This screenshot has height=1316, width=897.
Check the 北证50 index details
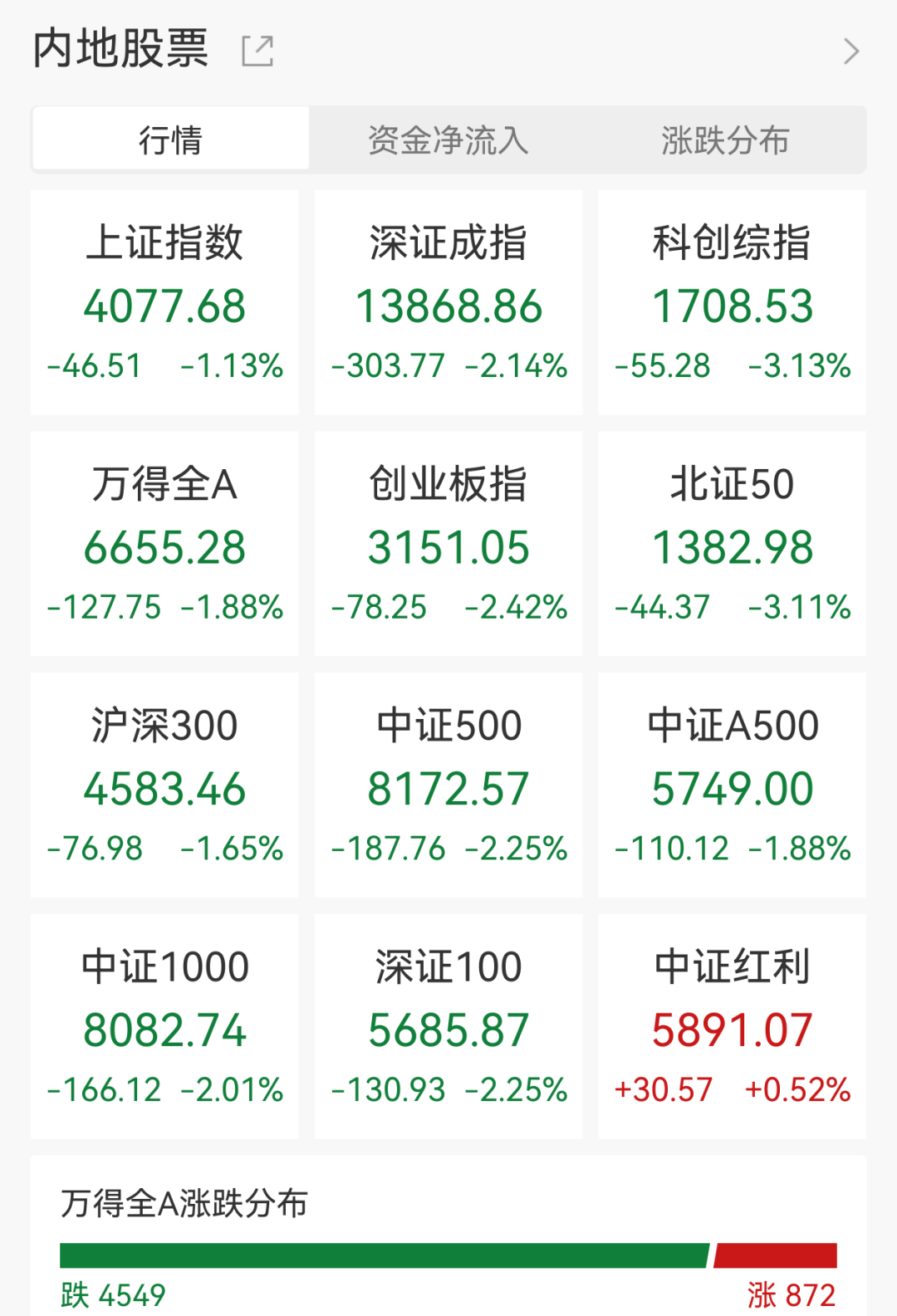[732, 541]
